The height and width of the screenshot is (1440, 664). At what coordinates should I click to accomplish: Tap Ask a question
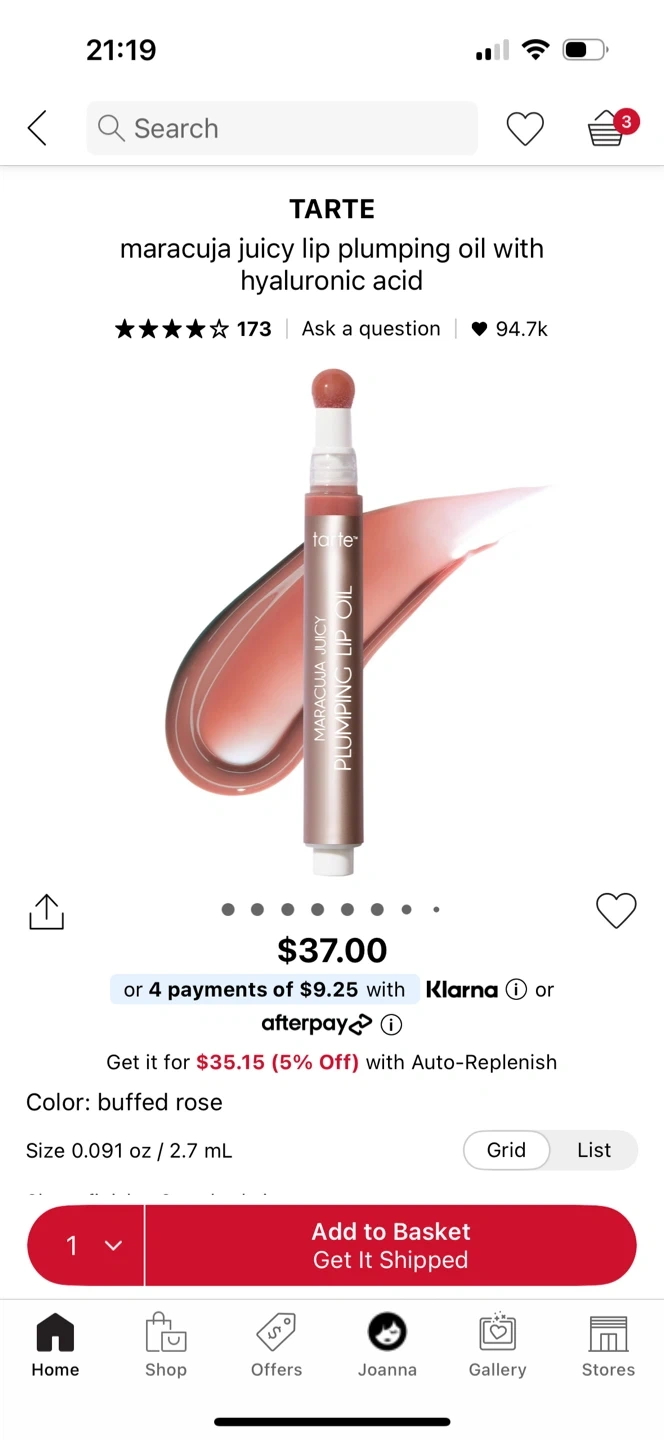[371, 329]
